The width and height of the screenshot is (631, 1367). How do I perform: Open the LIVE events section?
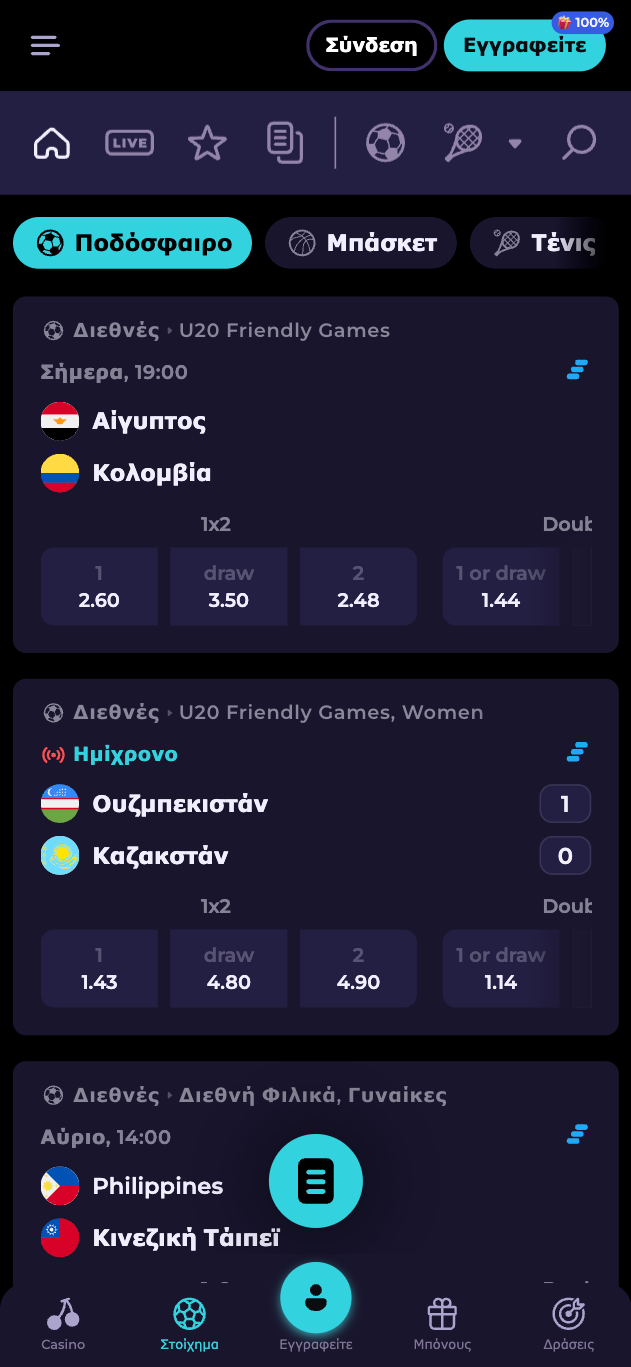130,143
